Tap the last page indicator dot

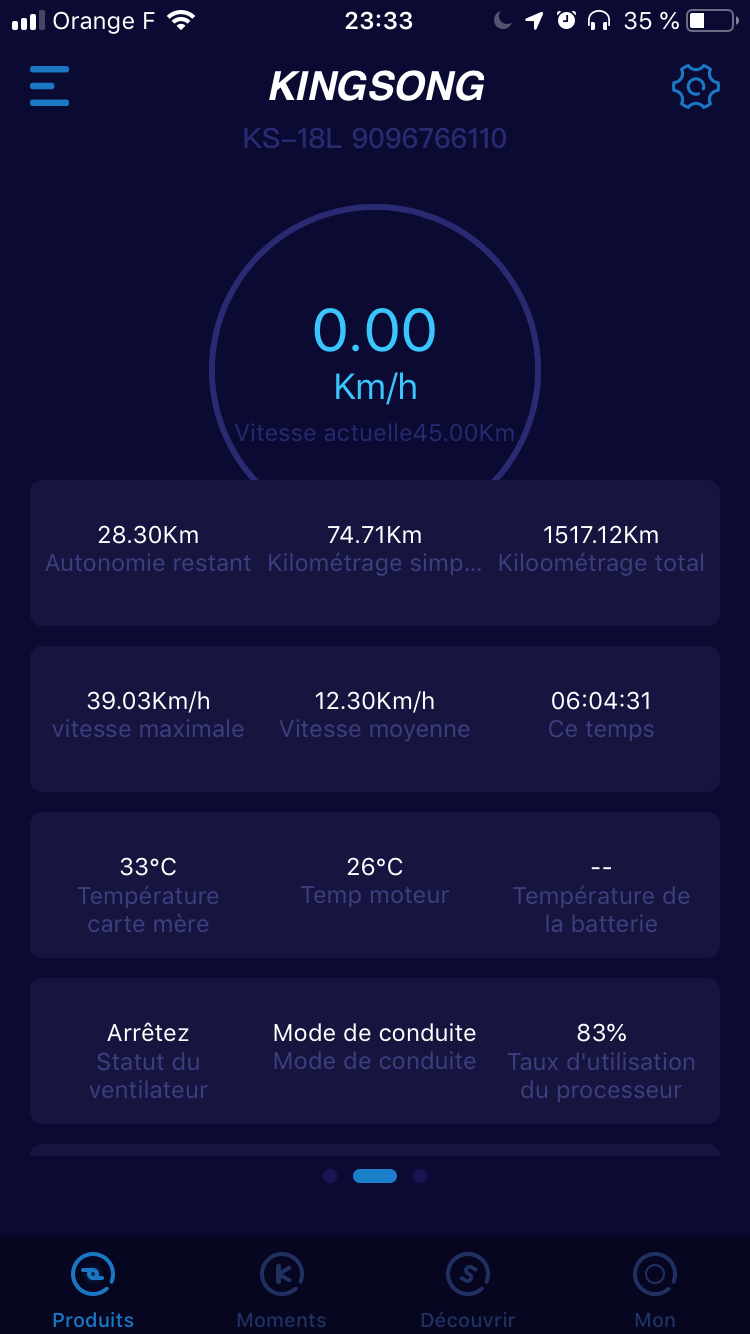pos(420,1176)
